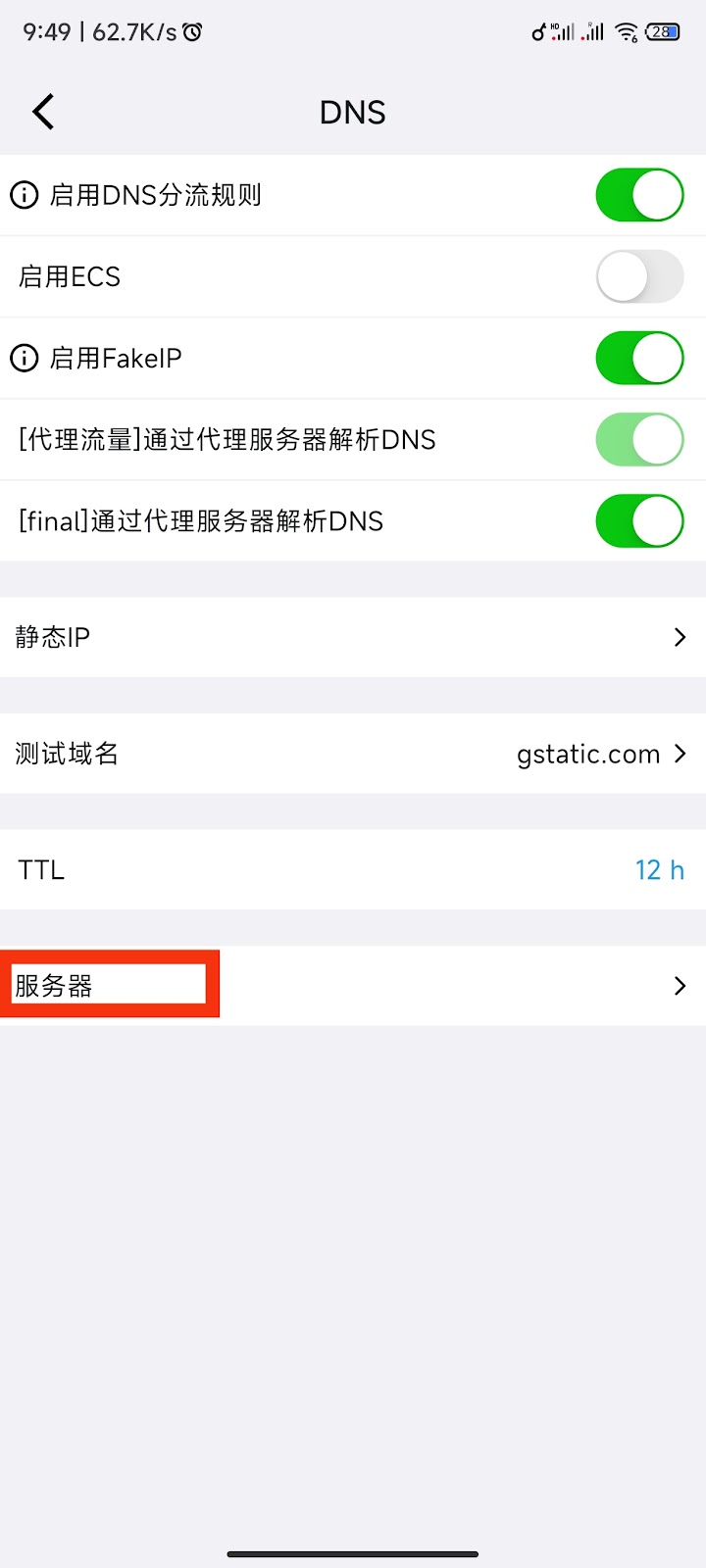Show info for 启用DNS分流规则
The width and height of the screenshot is (706, 1568).
[x=25, y=195]
